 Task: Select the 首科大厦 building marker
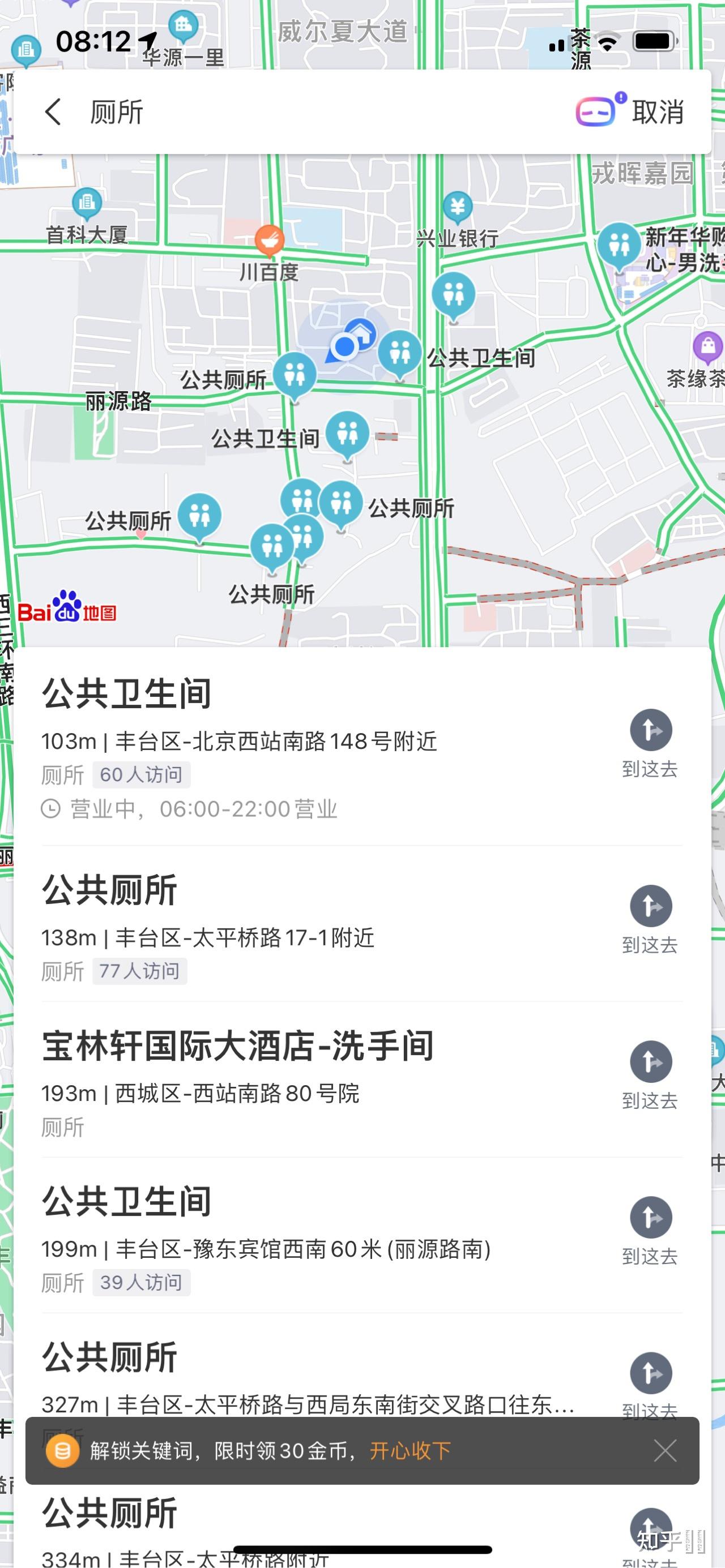87,203
